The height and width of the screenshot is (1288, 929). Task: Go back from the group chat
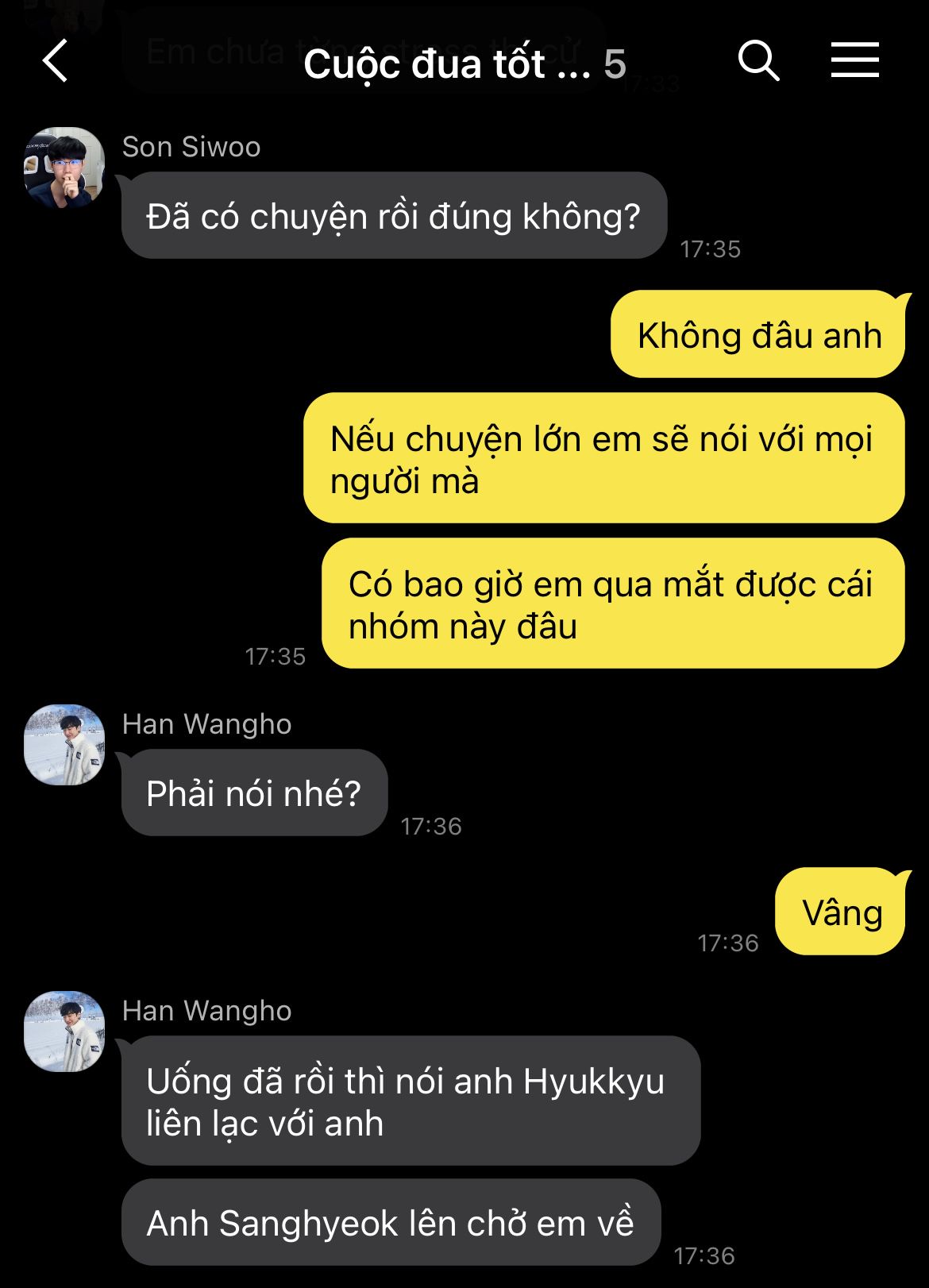click(56, 61)
